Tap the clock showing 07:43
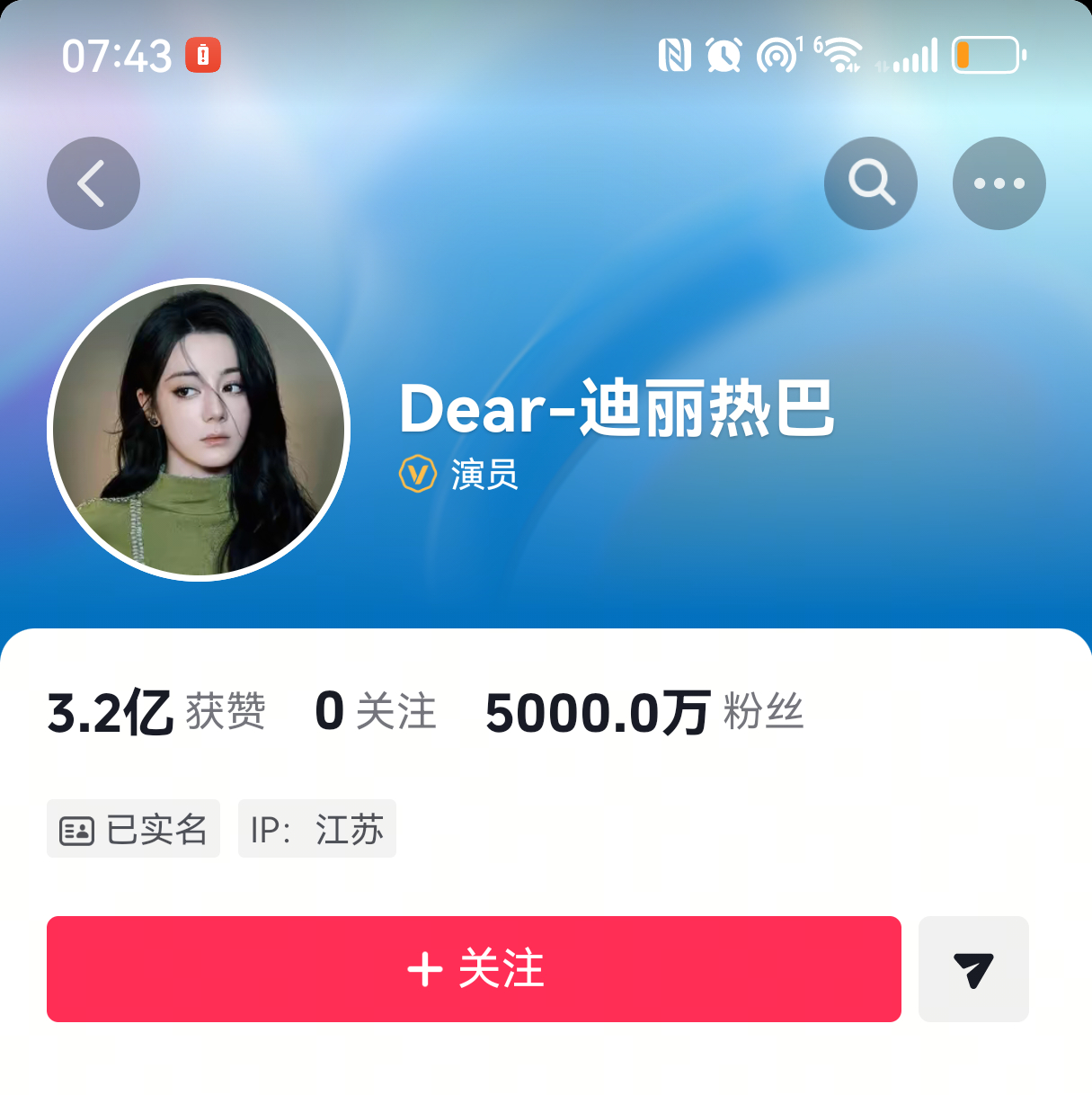The image size is (1092, 1095). tap(117, 54)
